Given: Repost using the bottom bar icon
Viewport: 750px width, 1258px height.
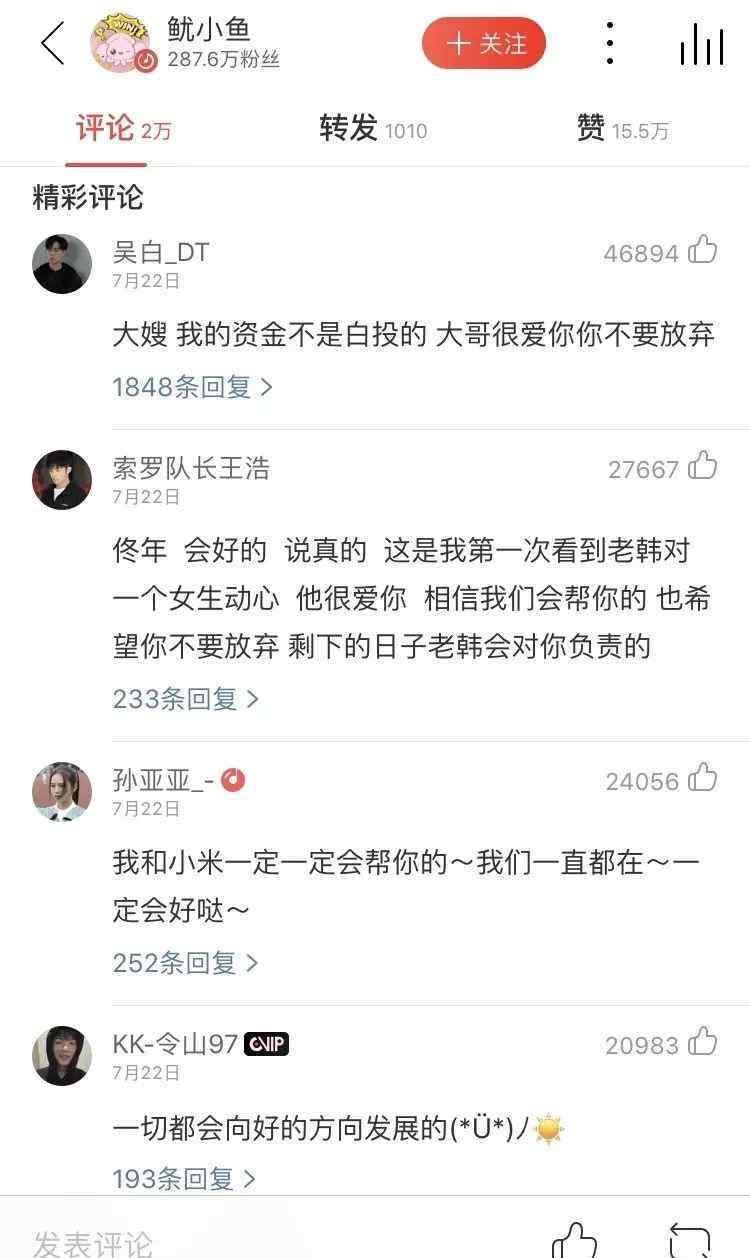Looking at the screenshot, I should pyautogui.click(x=689, y=1241).
